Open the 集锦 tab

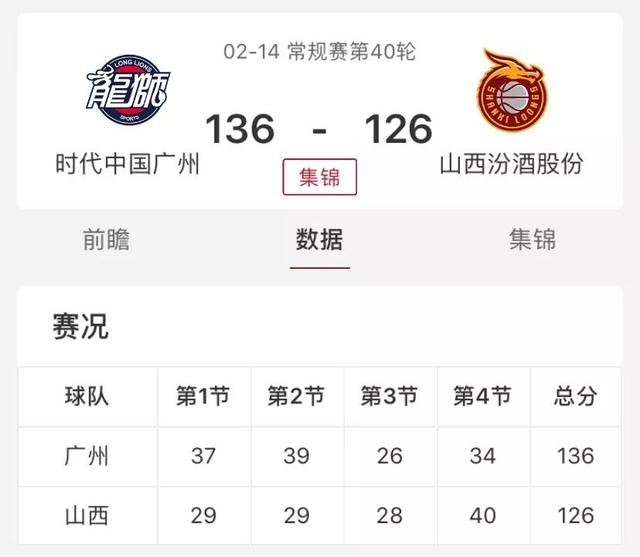(x=532, y=240)
